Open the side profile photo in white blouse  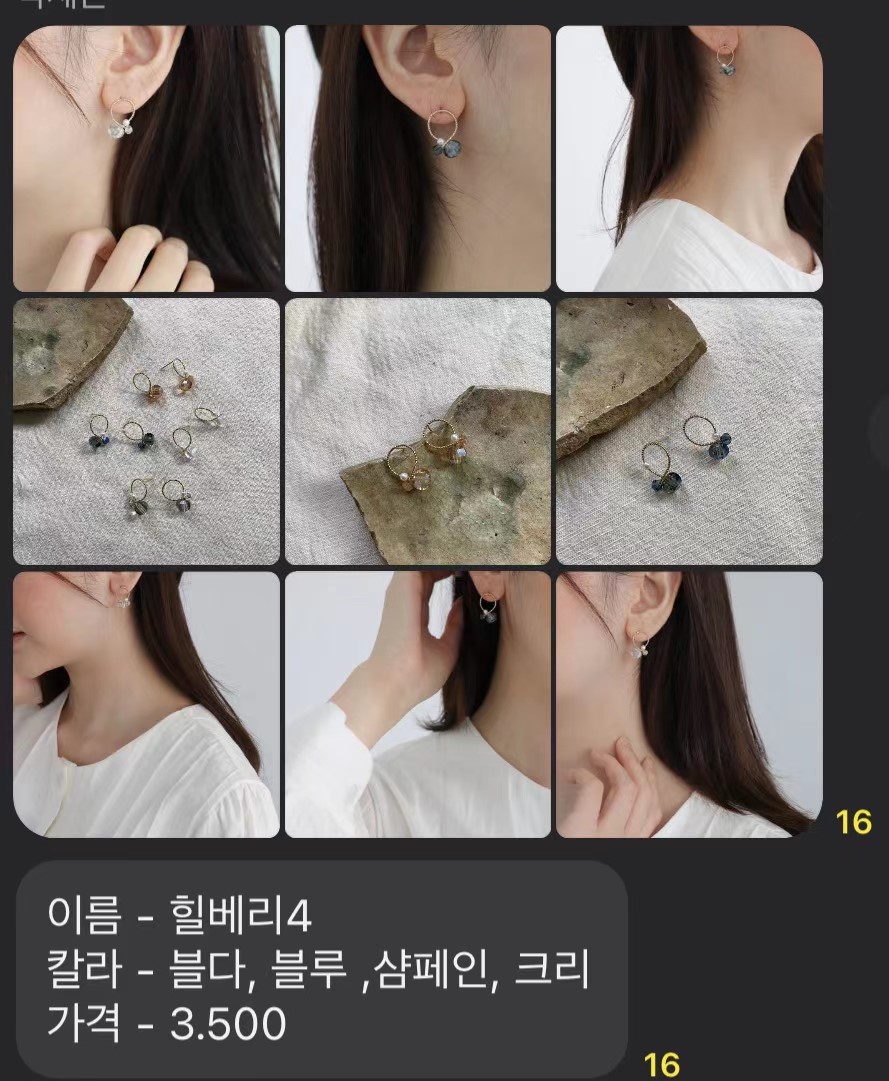[x=146, y=704]
